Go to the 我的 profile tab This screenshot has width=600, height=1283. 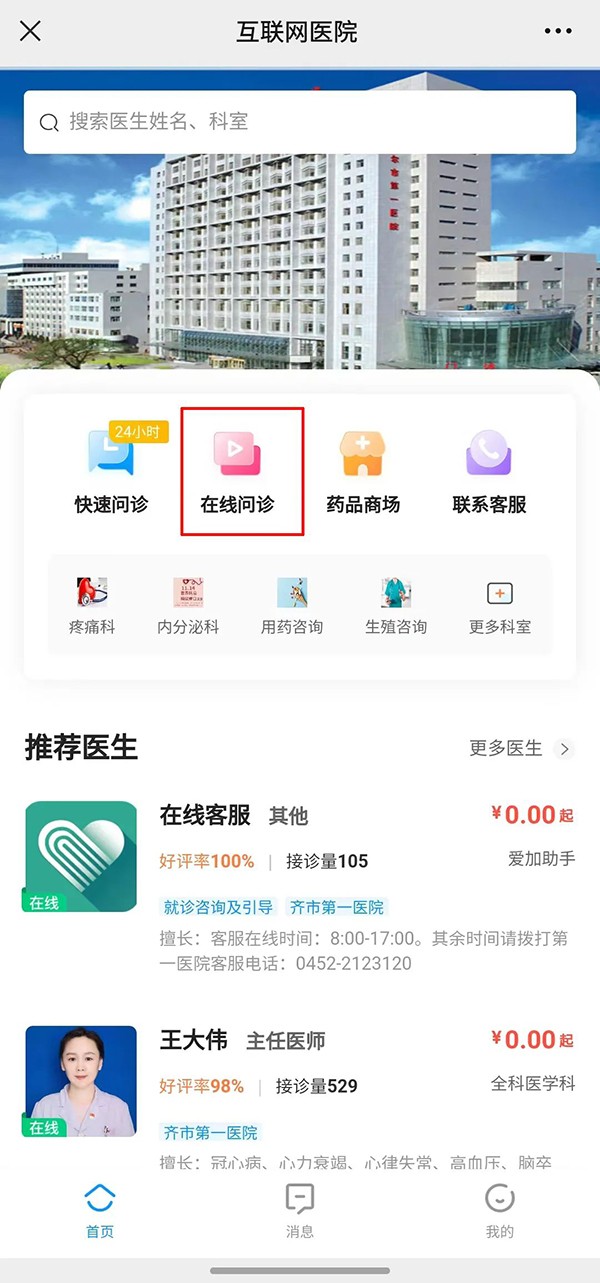499,1211
